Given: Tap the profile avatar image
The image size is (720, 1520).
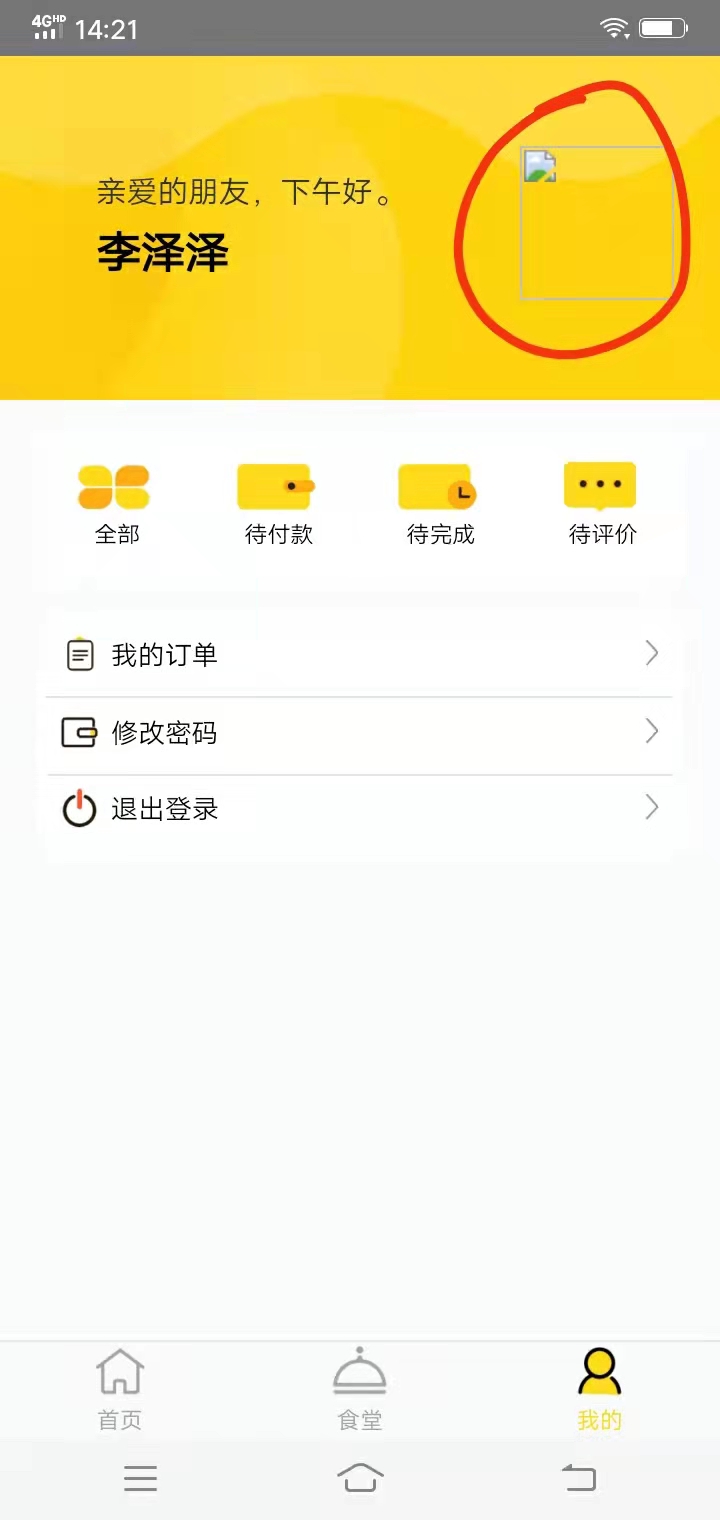Looking at the screenshot, I should (596, 223).
